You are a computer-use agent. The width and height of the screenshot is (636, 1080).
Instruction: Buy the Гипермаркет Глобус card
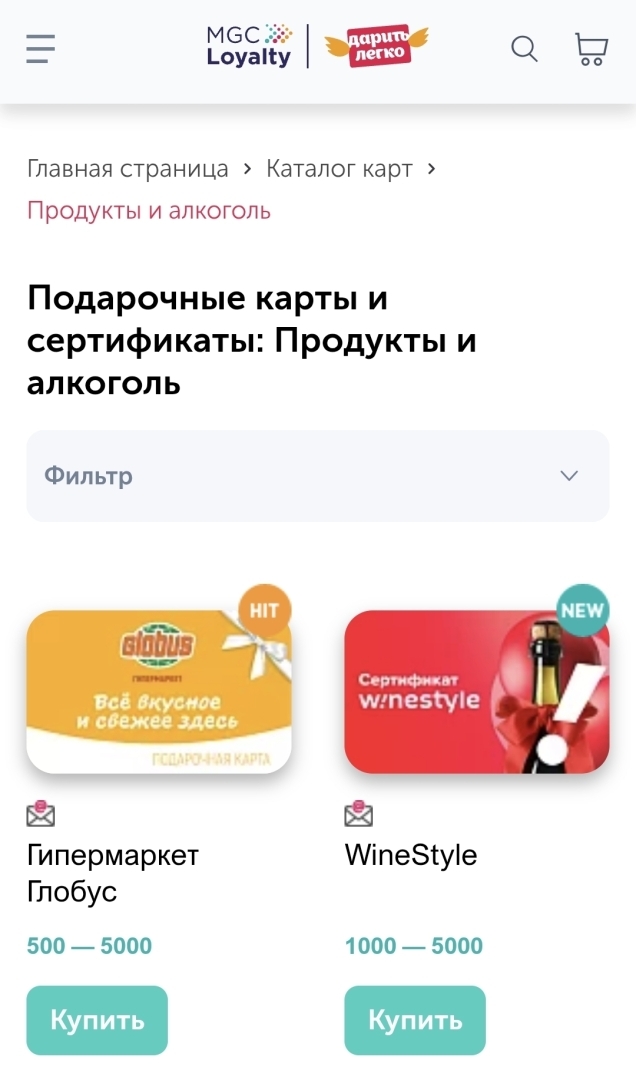pos(97,1020)
